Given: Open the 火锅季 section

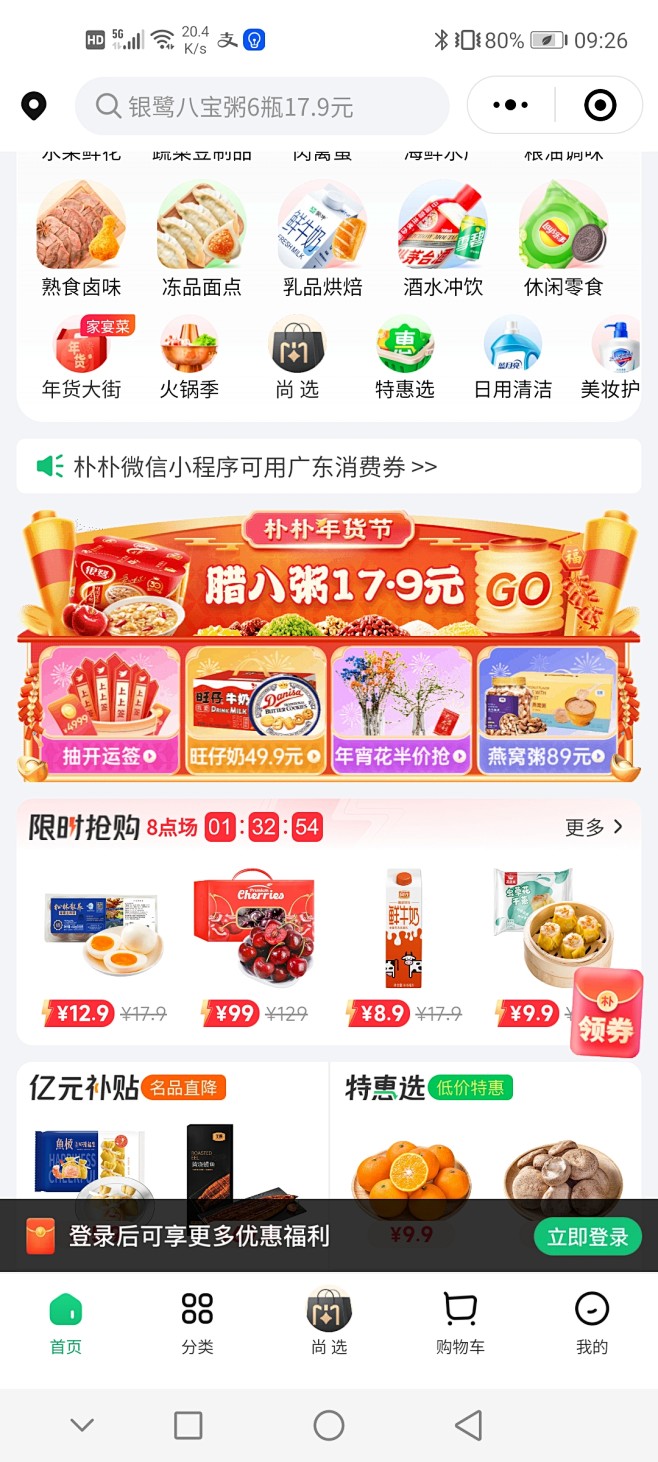Looking at the screenshot, I should coord(189,358).
